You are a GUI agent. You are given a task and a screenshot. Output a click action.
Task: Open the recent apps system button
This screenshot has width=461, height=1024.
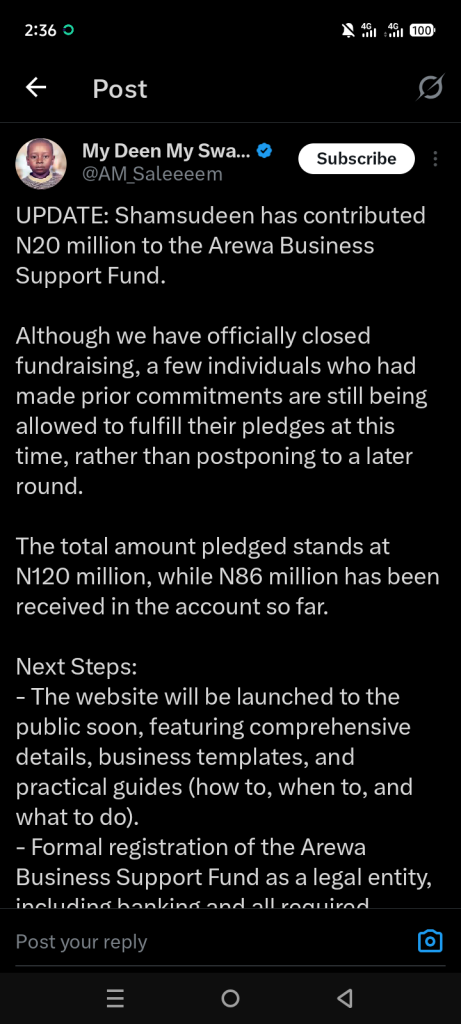tap(115, 998)
